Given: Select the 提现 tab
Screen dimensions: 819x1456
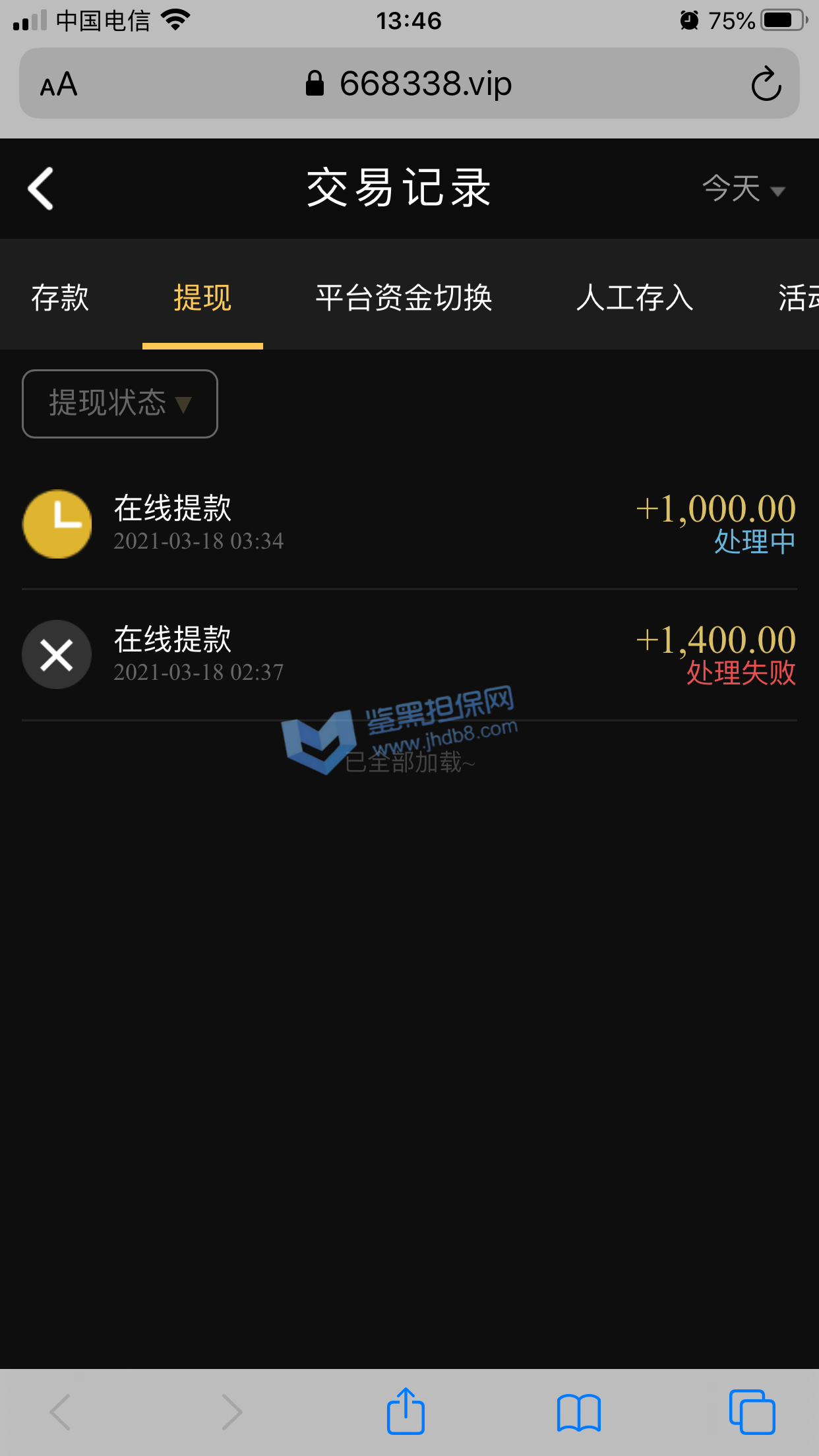Looking at the screenshot, I should (x=202, y=297).
